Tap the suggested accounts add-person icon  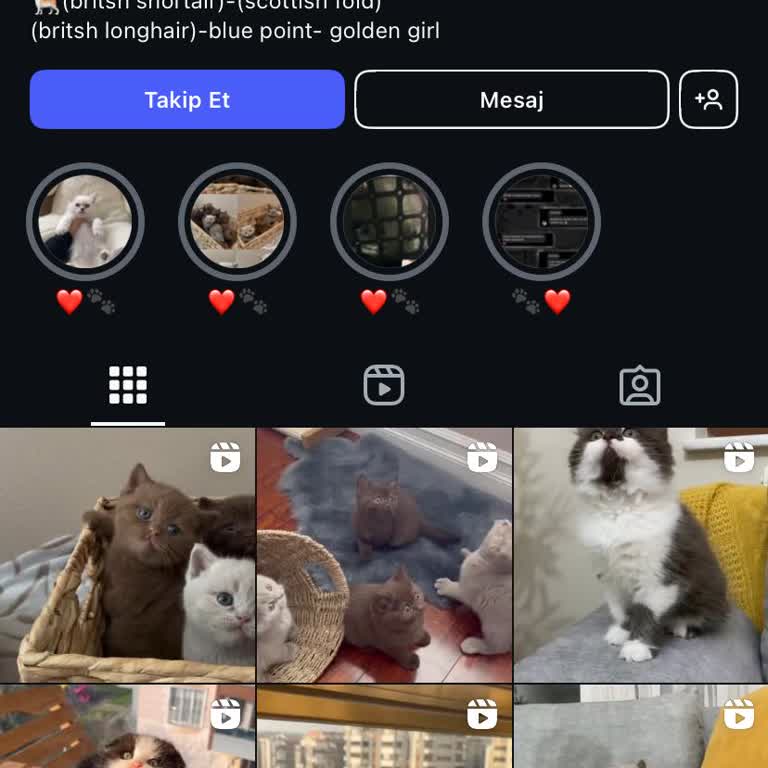tap(708, 100)
